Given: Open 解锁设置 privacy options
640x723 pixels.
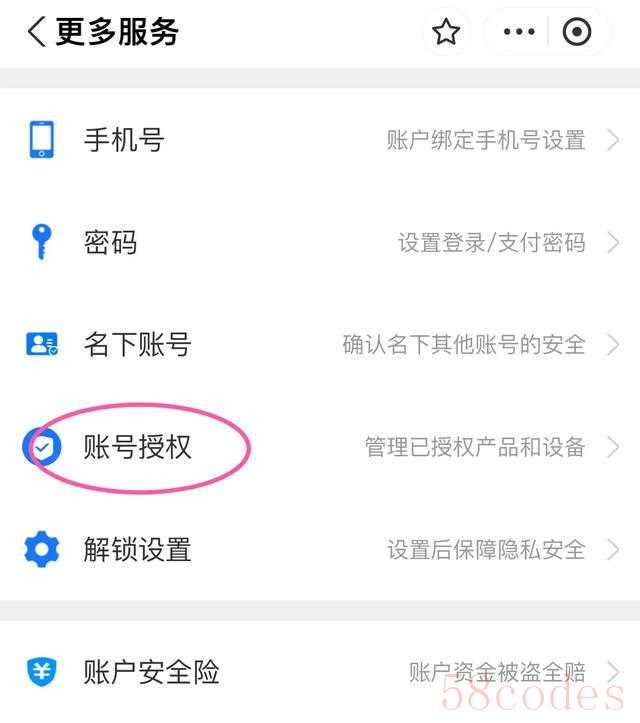Looking at the screenshot, I should (320, 549).
